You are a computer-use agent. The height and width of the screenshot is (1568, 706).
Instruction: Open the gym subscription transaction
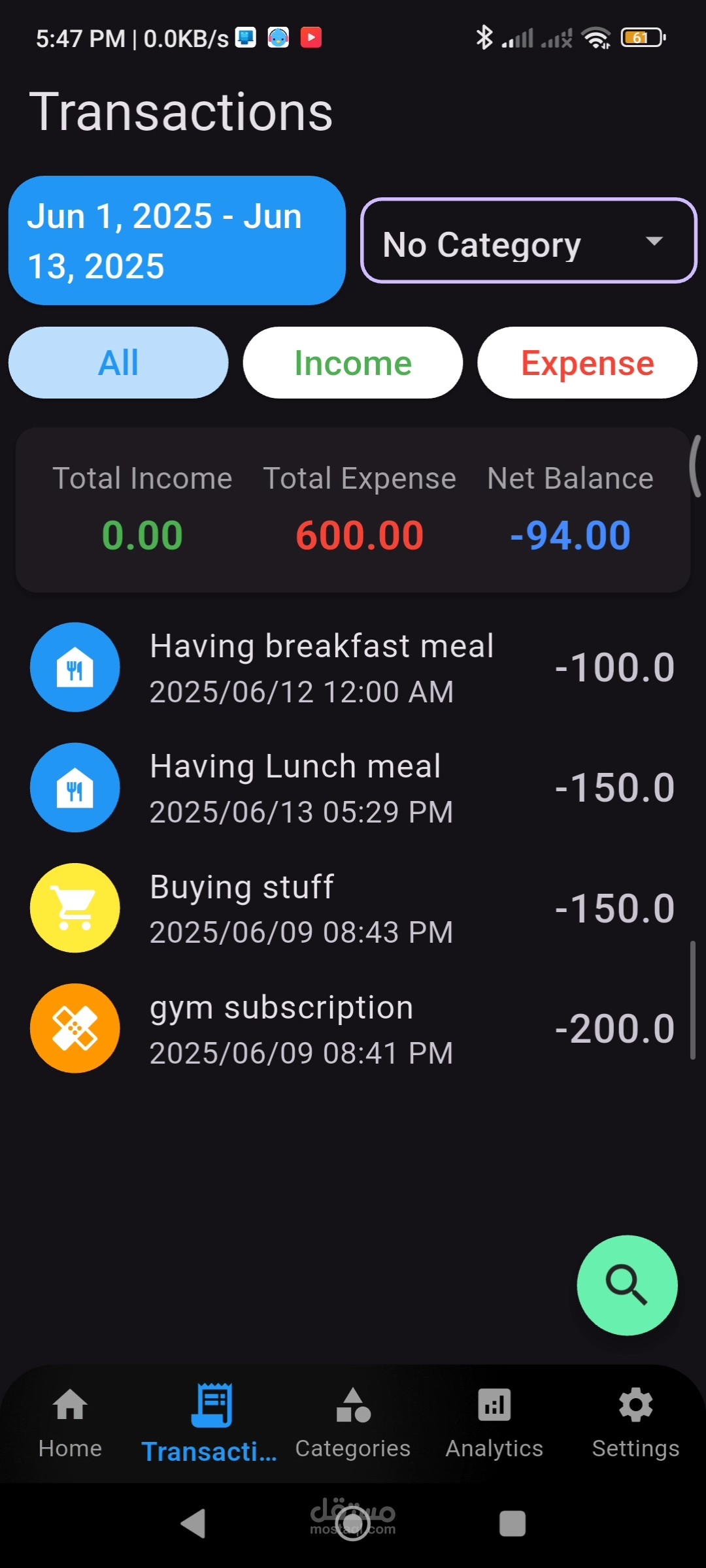[353, 1029]
